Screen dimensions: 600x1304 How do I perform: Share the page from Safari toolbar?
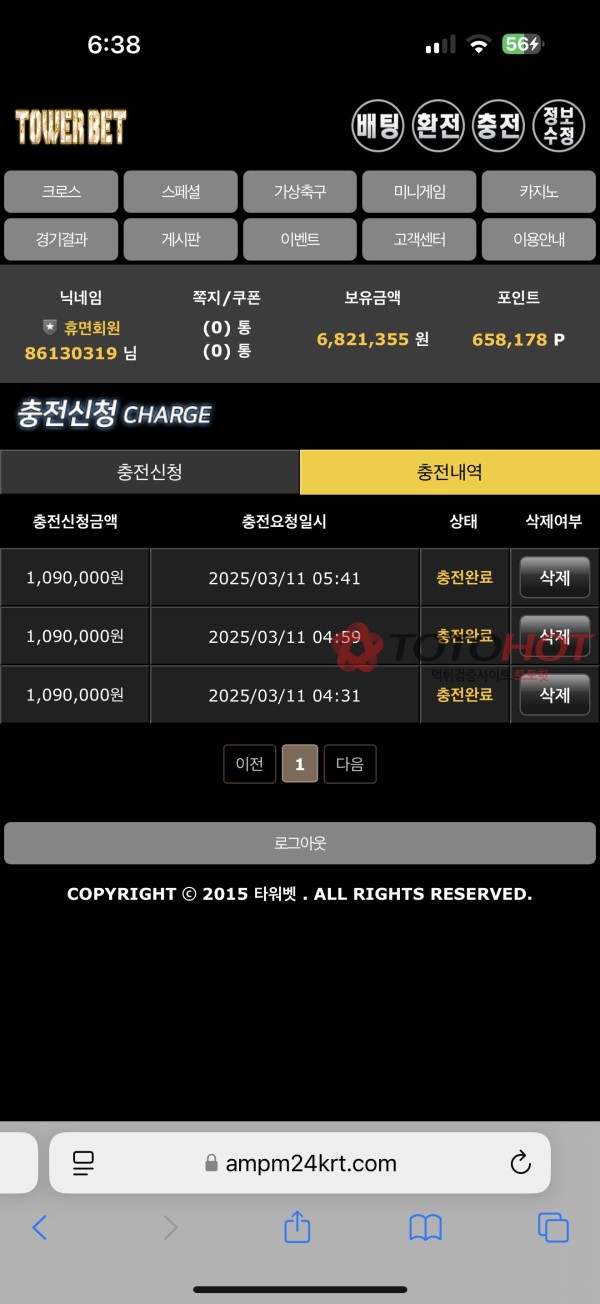coord(297,1227)
